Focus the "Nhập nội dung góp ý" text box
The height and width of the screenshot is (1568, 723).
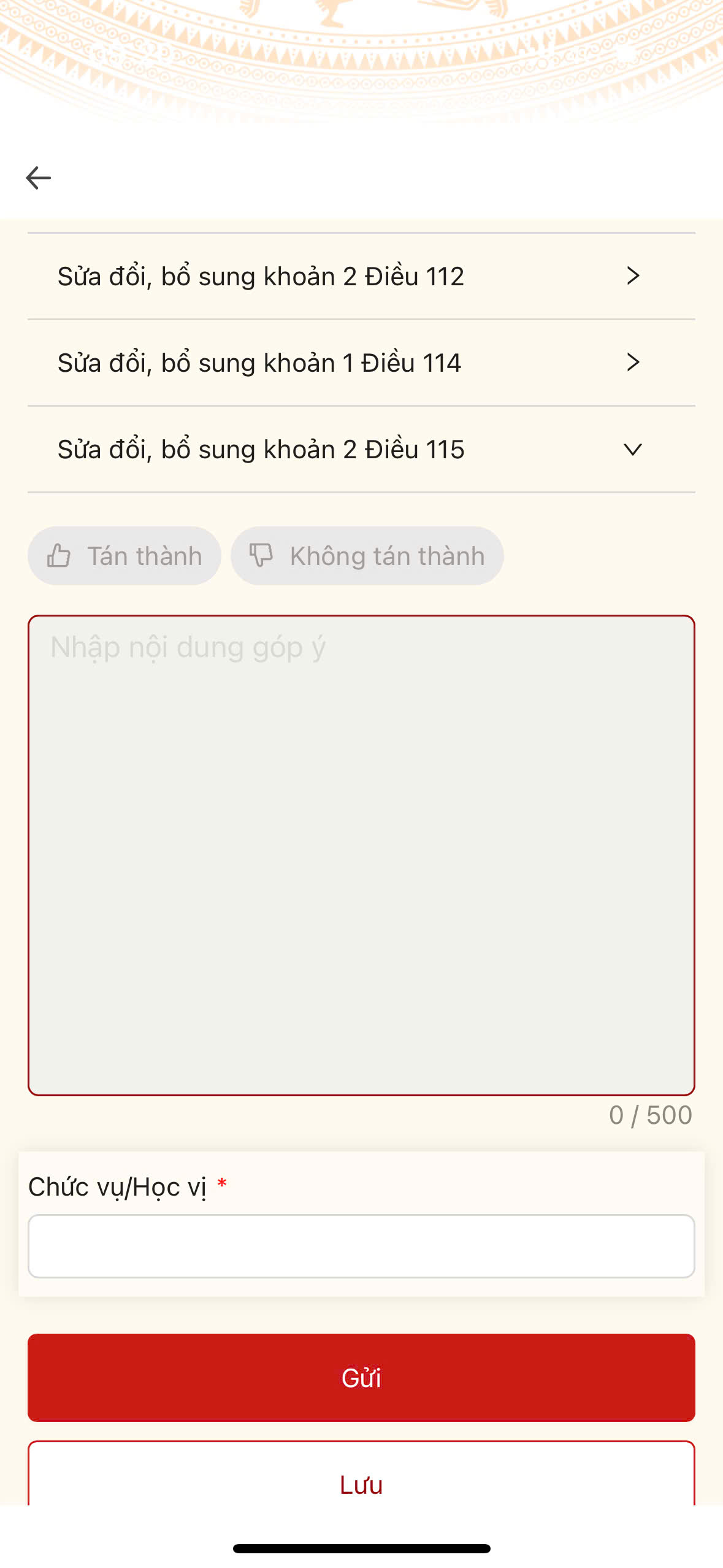click(x=361, y=855)
